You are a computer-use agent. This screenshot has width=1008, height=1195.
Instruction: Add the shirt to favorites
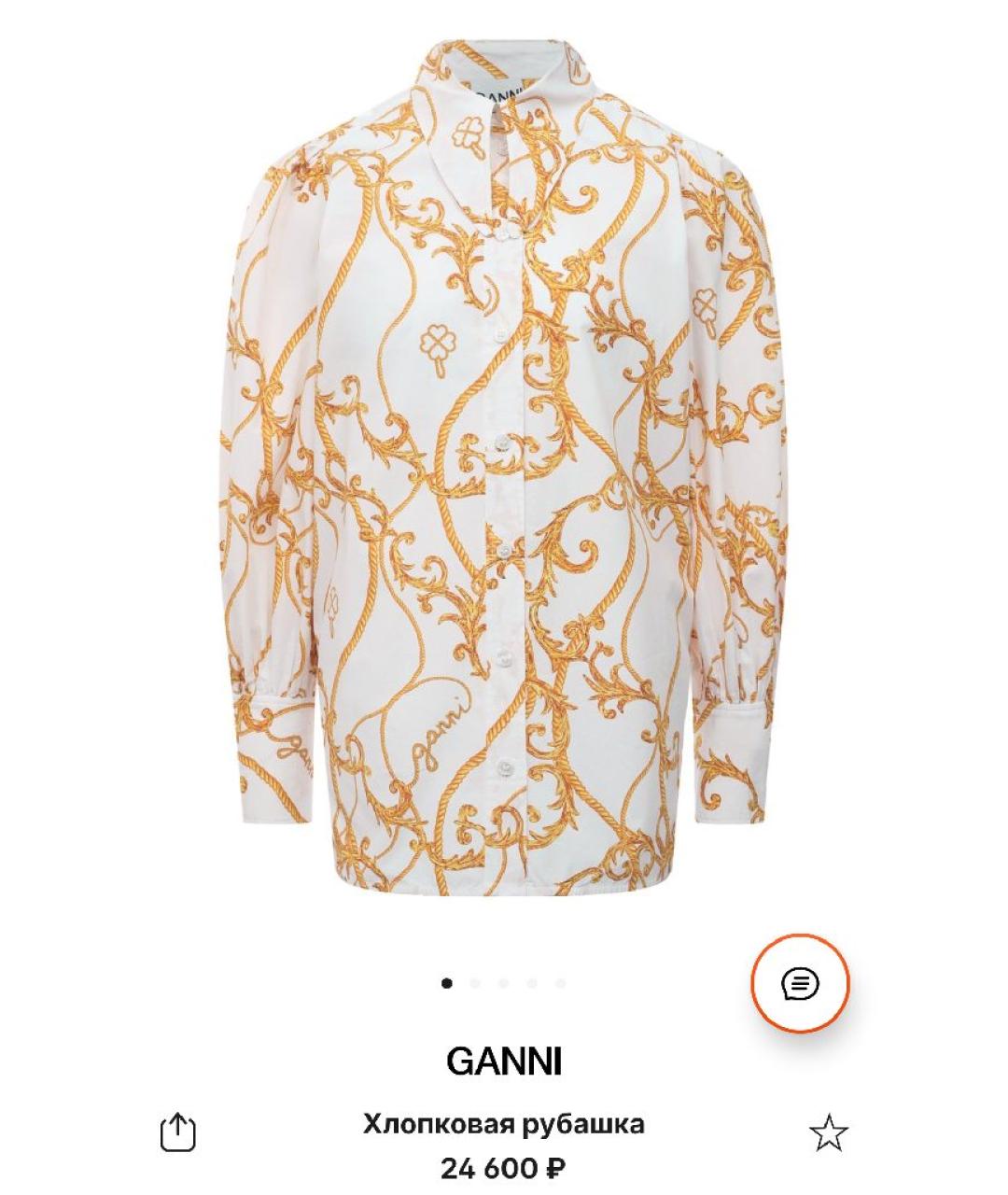coord(828,1132)
